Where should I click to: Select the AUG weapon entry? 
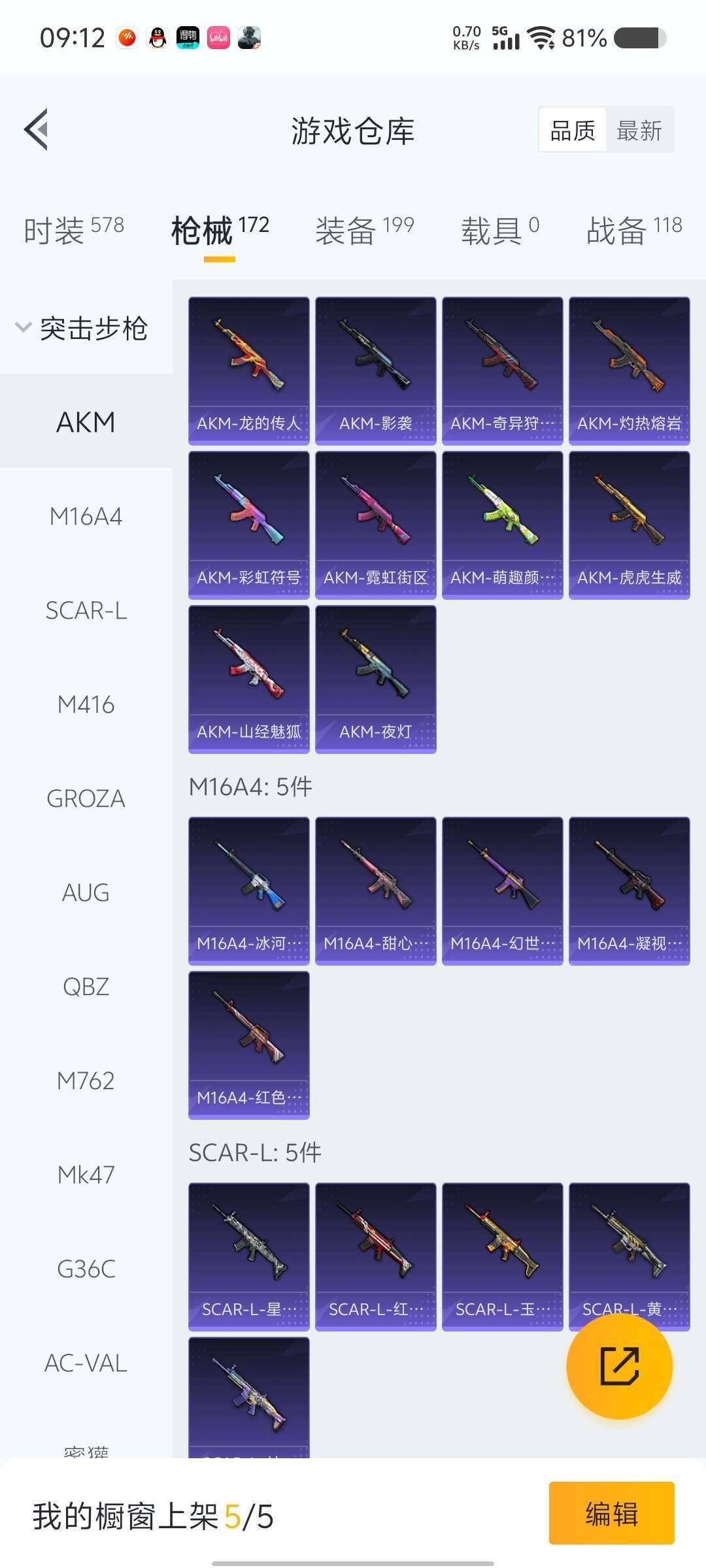click(x=86, y=893)
